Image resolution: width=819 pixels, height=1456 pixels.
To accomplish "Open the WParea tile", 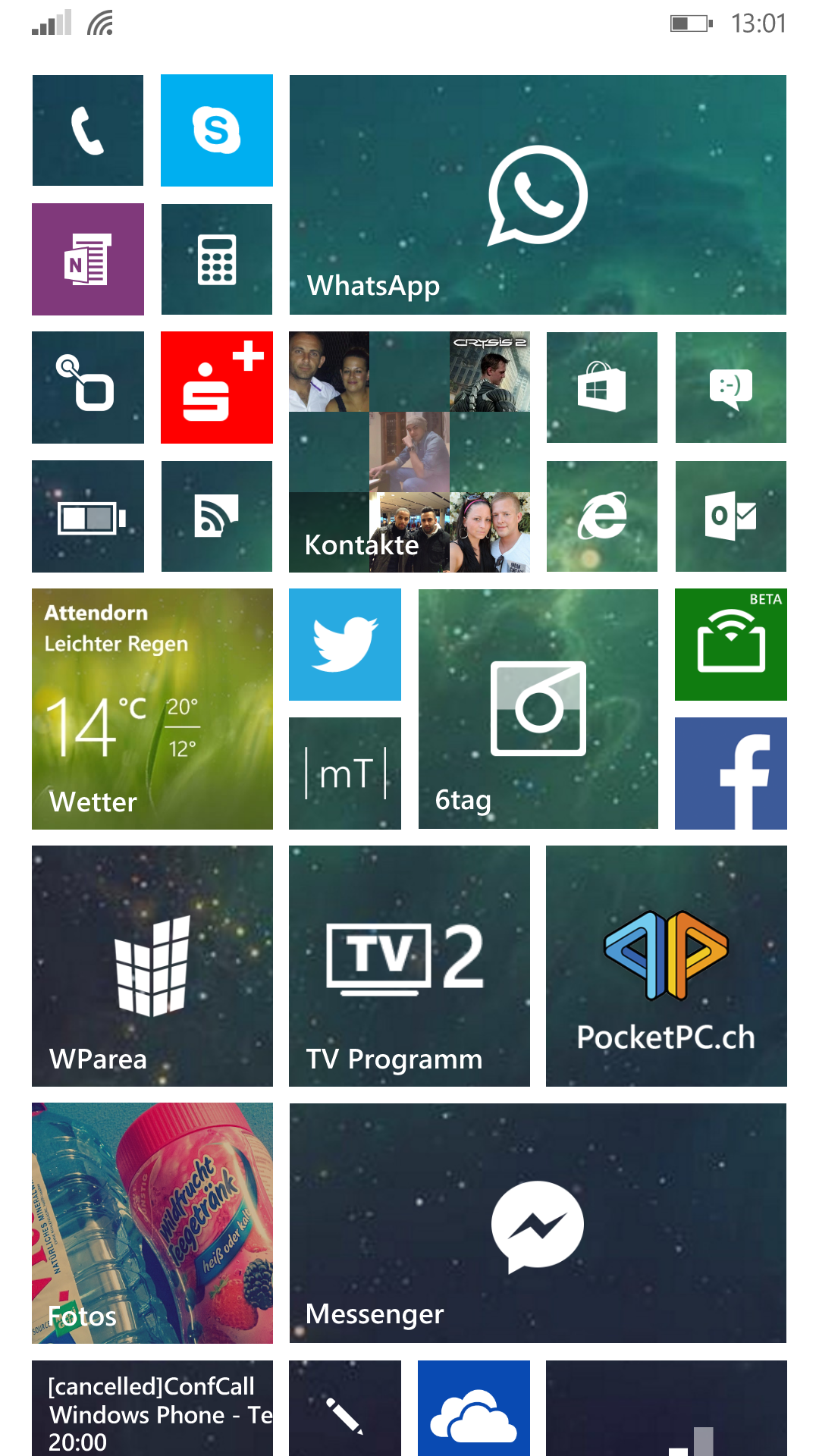I will click(152, 966).
